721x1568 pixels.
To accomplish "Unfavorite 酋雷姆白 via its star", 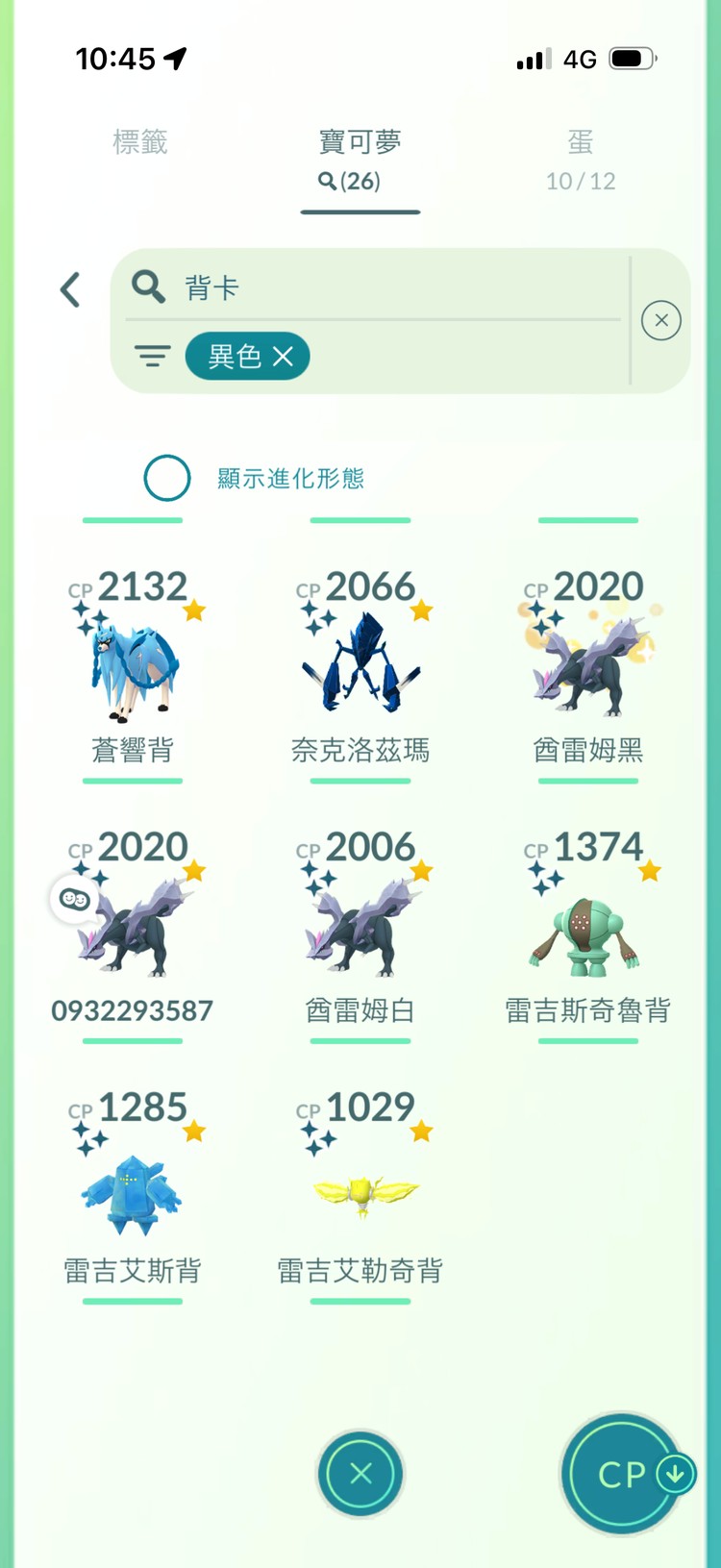I will [x=421, y=868].
